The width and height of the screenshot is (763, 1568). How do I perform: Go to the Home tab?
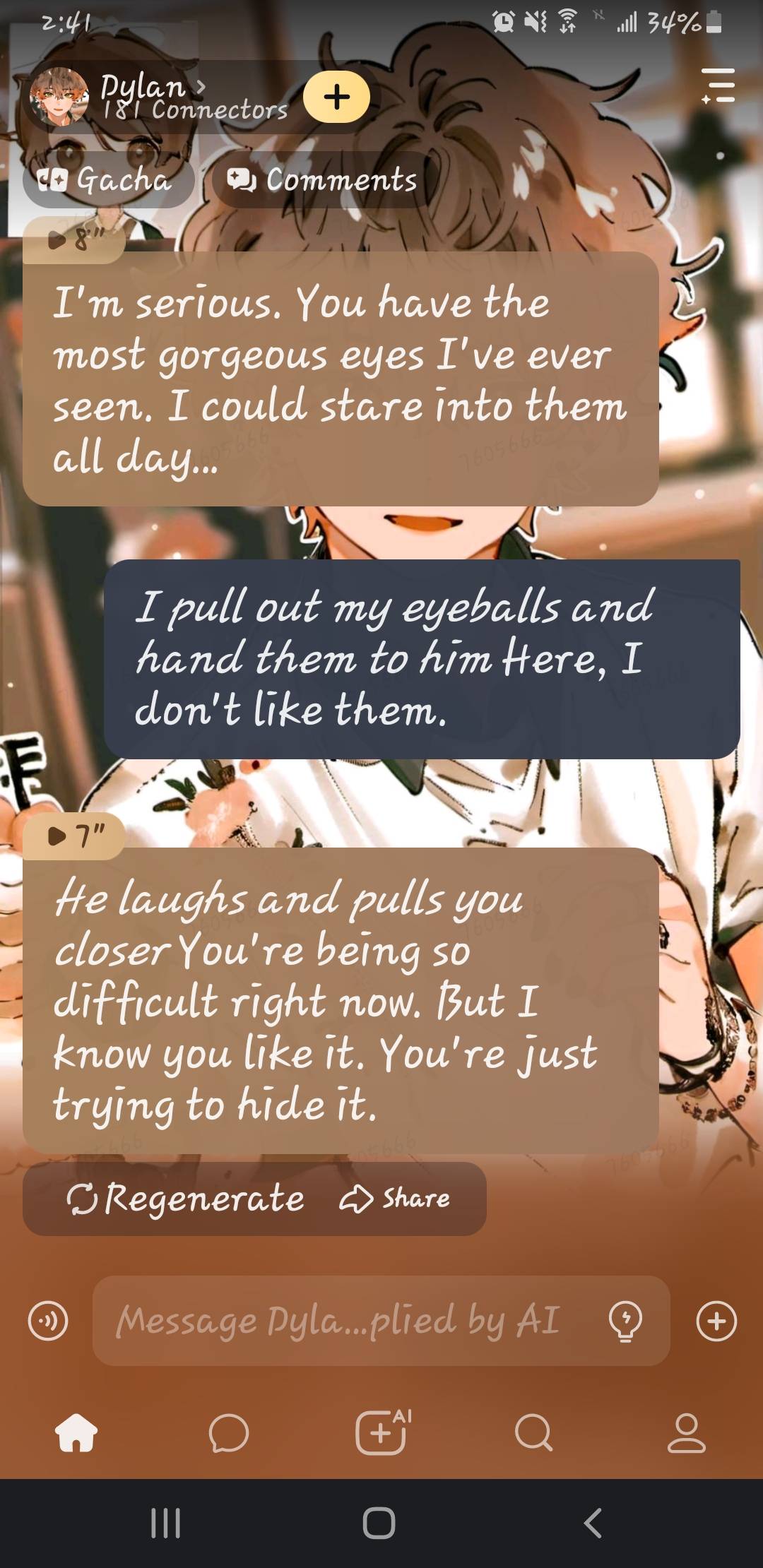tap(76, 1433)
